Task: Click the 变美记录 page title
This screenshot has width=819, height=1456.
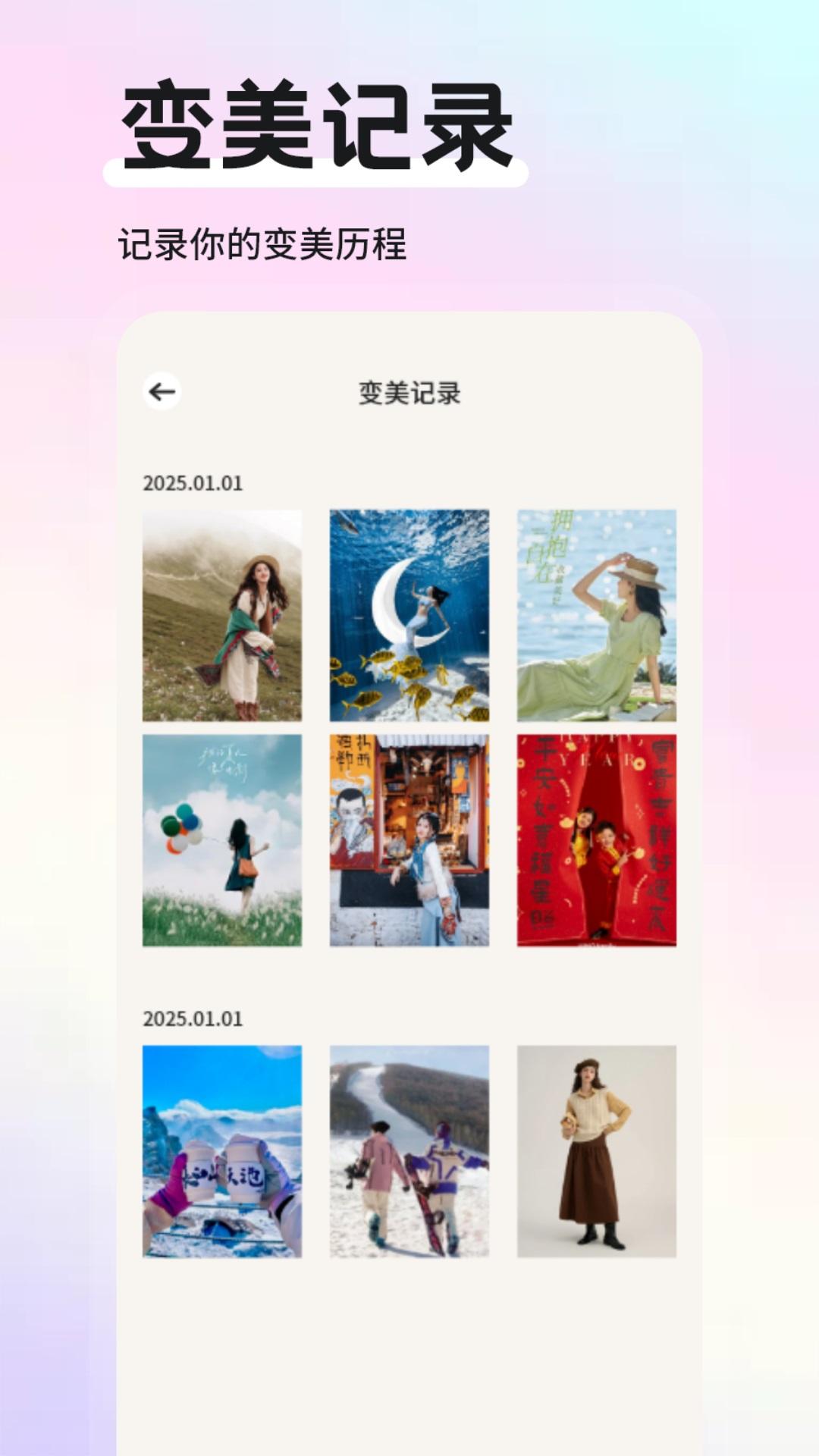Action: tap(409, 391)
